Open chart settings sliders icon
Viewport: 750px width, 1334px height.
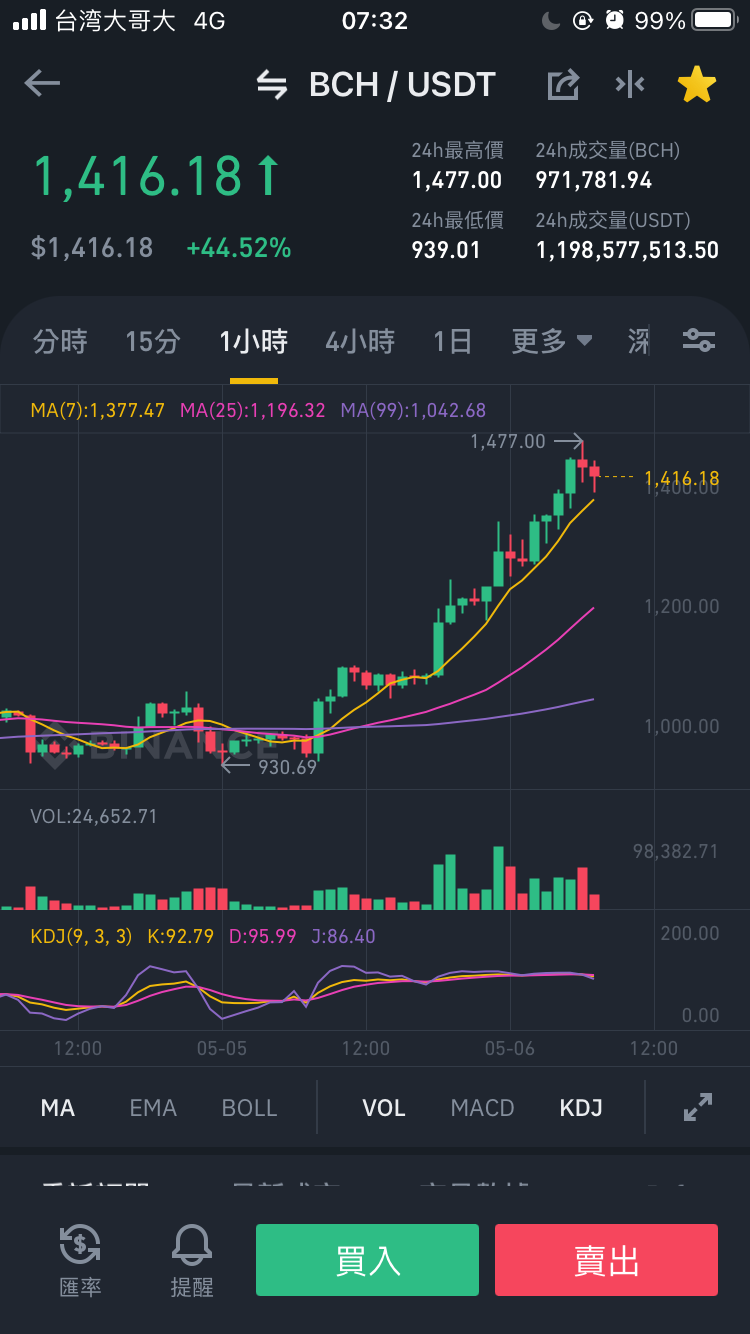click(699, 341)
